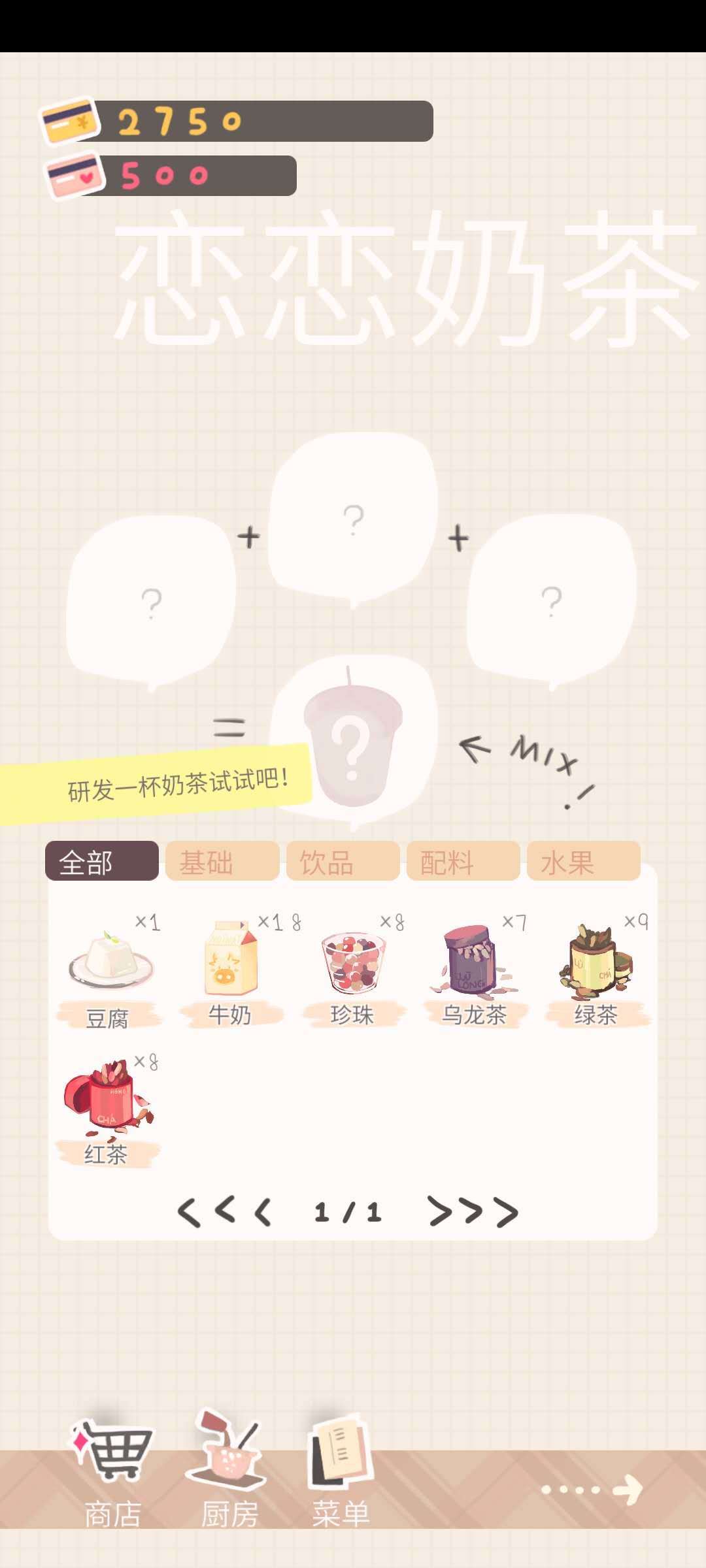The height and width of the screenshot is (1568, 706).
Task: Go to previous page with left arrows
Action: [226, 1212]
